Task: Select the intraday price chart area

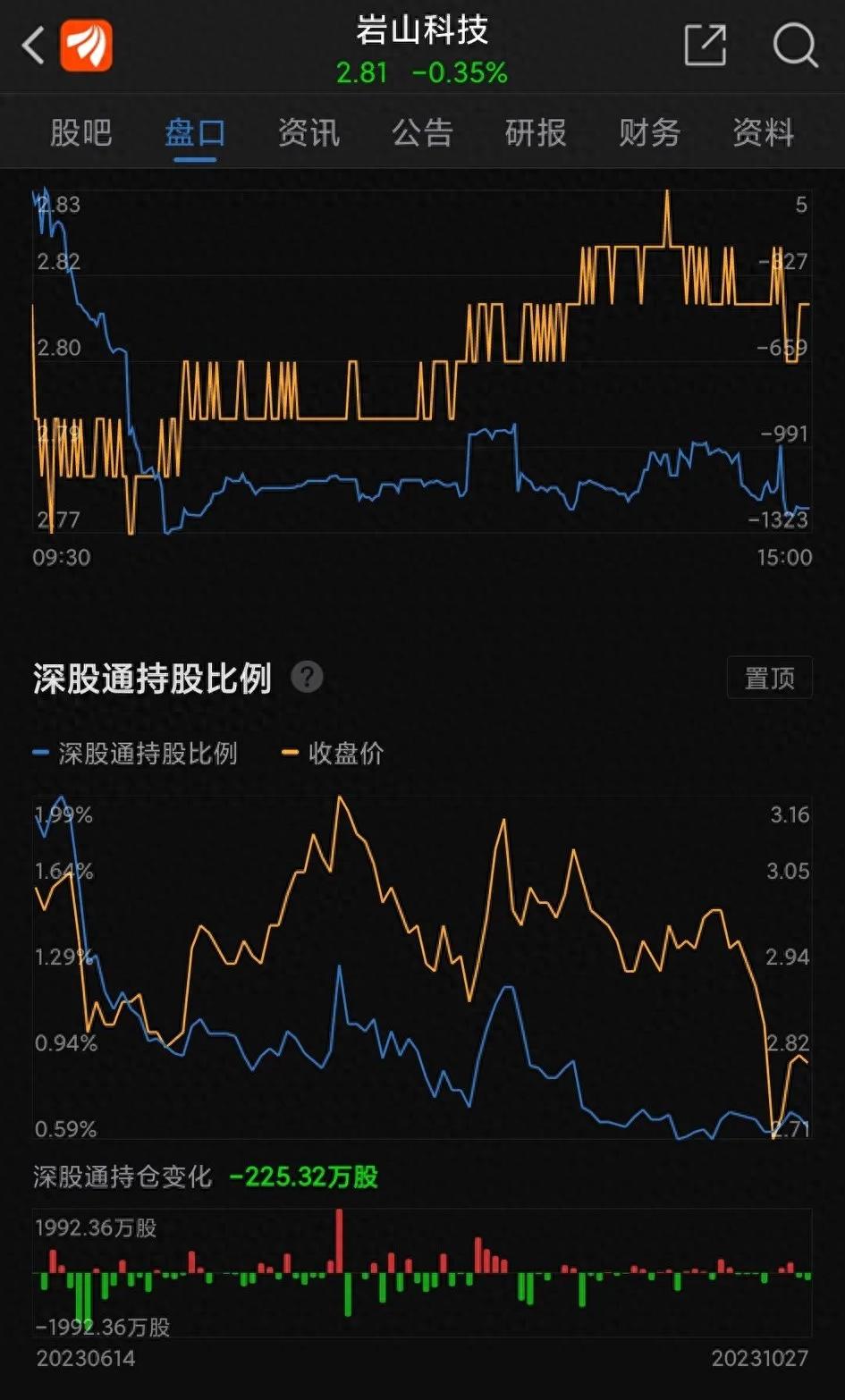Action: [x=420, y=358]
